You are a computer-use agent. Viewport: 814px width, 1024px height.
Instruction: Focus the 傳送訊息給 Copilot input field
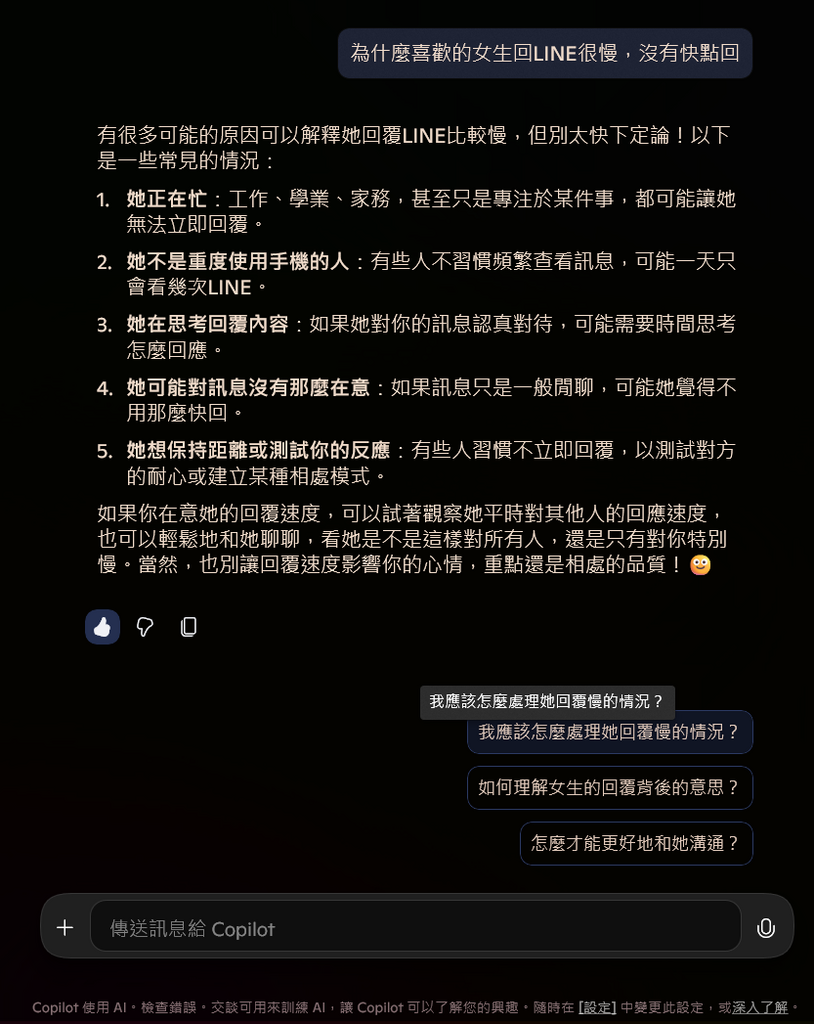tap(415, 928)
